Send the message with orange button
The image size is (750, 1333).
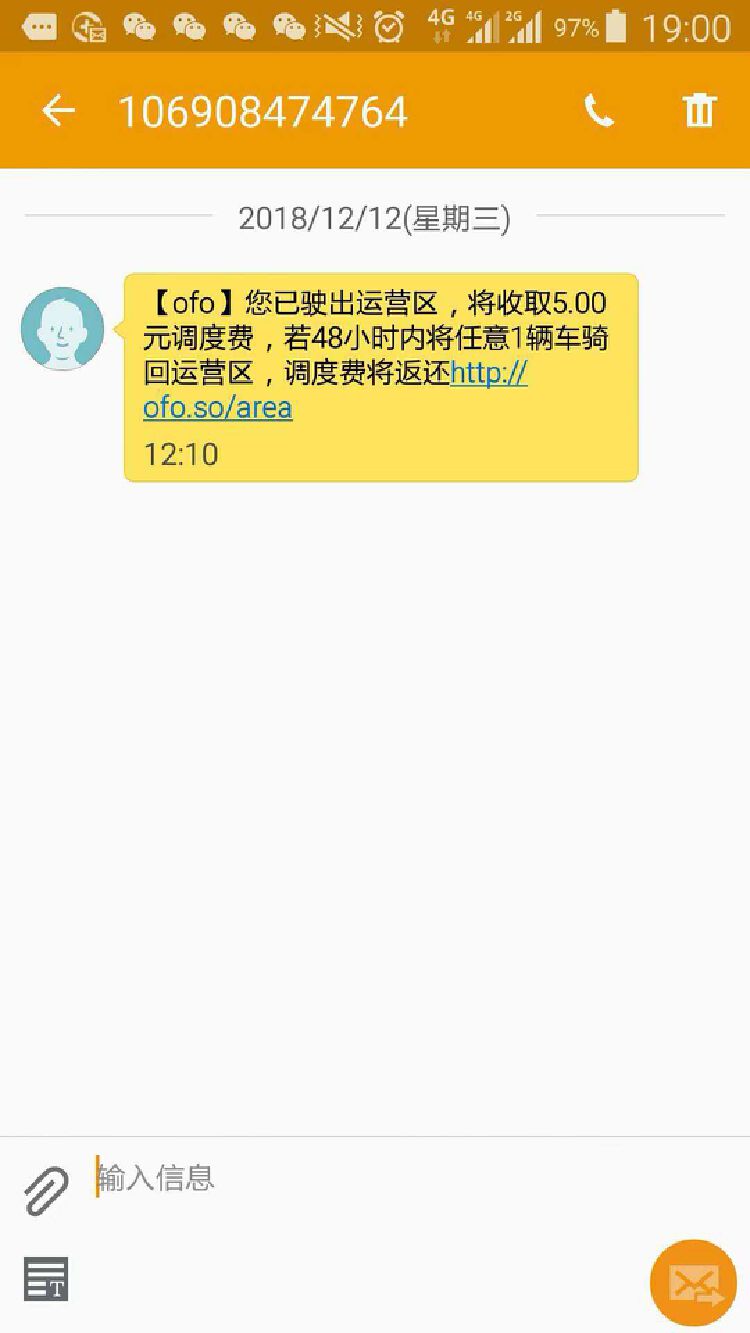[693, 1283]
